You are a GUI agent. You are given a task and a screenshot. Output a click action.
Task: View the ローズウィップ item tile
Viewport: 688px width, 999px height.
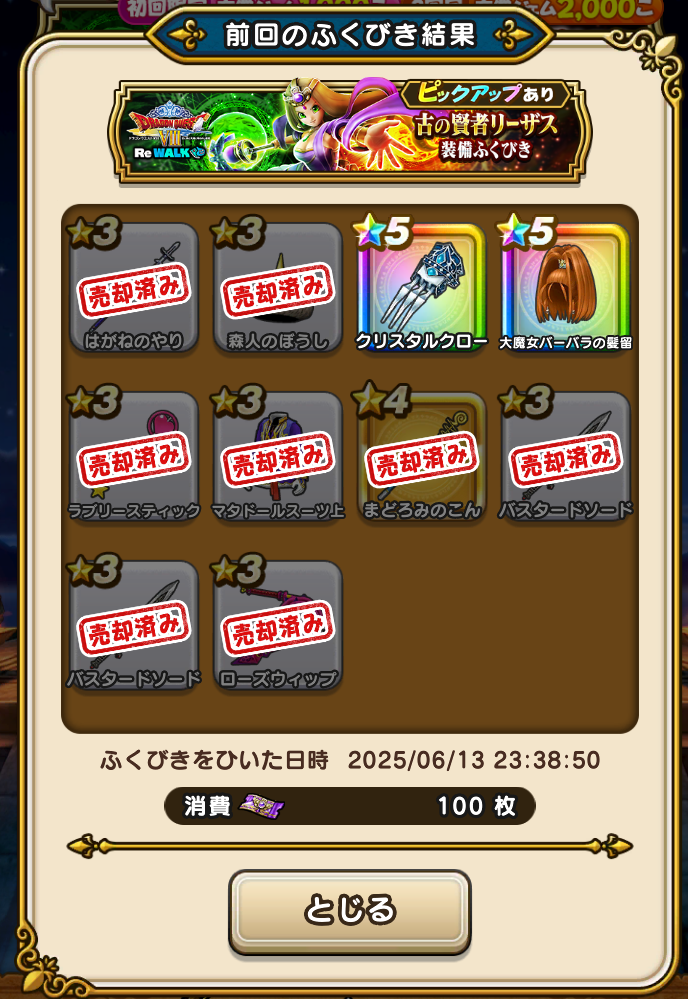click(x=277, y=627)
